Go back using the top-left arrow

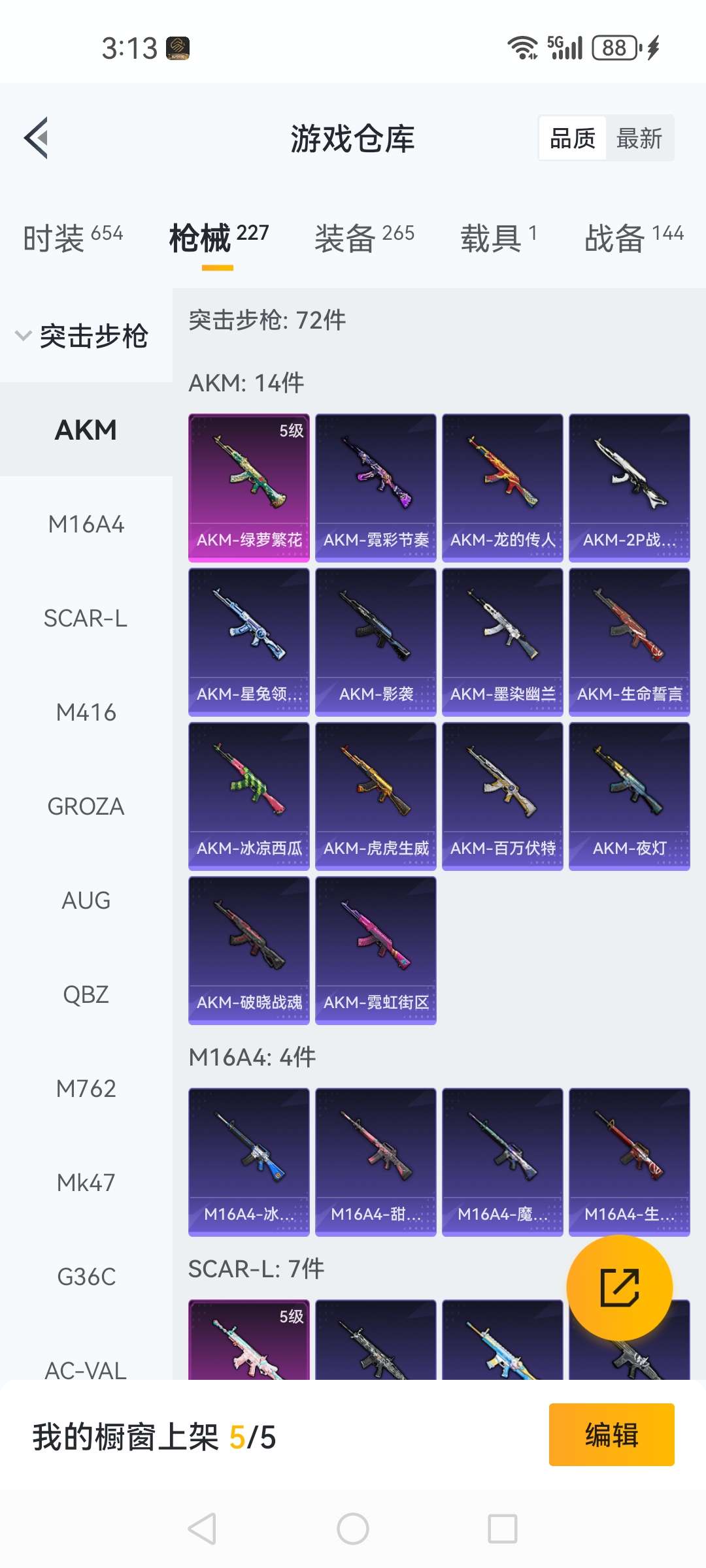point(37,138)
